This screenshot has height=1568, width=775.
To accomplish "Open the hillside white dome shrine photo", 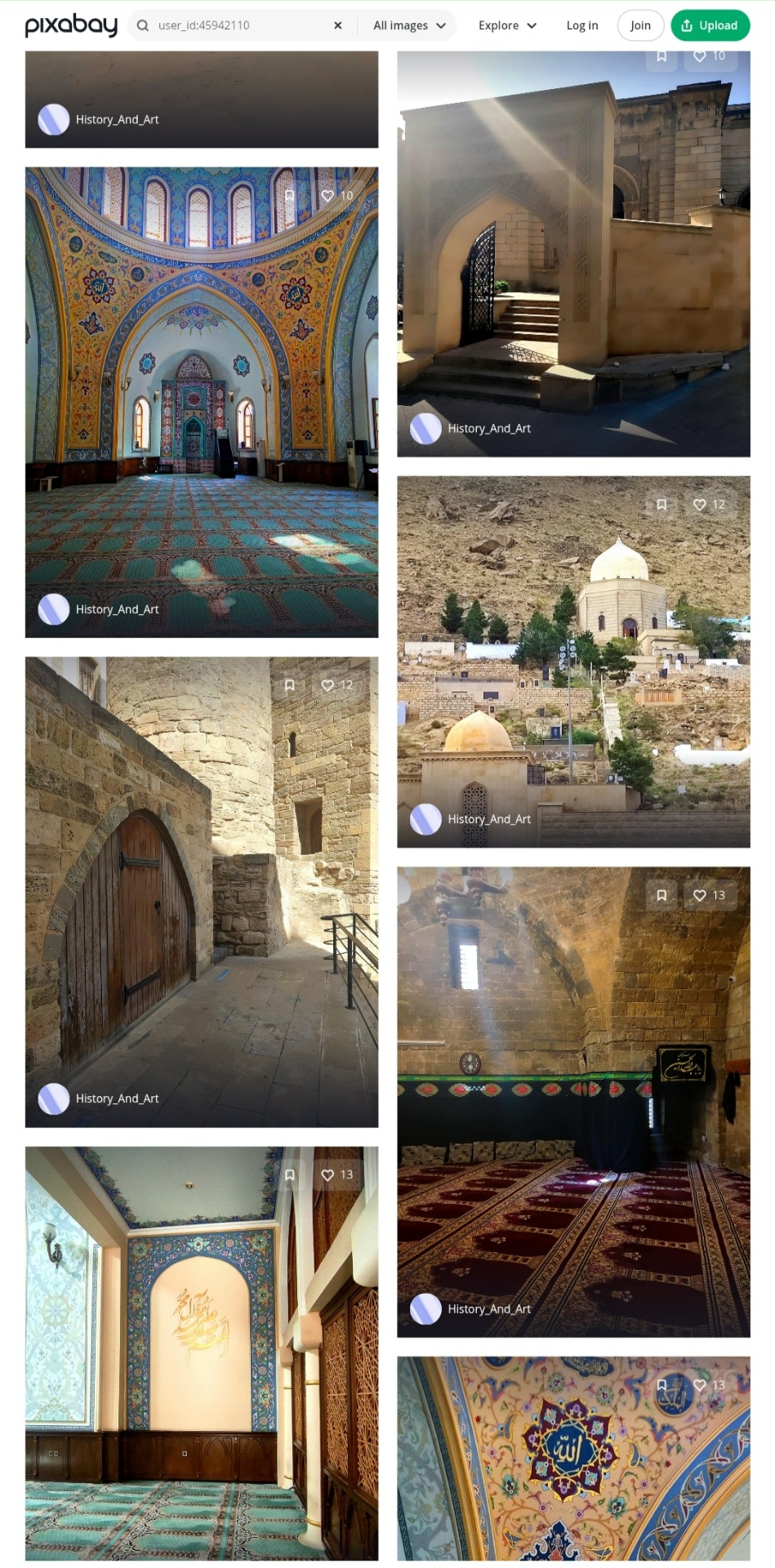I will (573, 661).
